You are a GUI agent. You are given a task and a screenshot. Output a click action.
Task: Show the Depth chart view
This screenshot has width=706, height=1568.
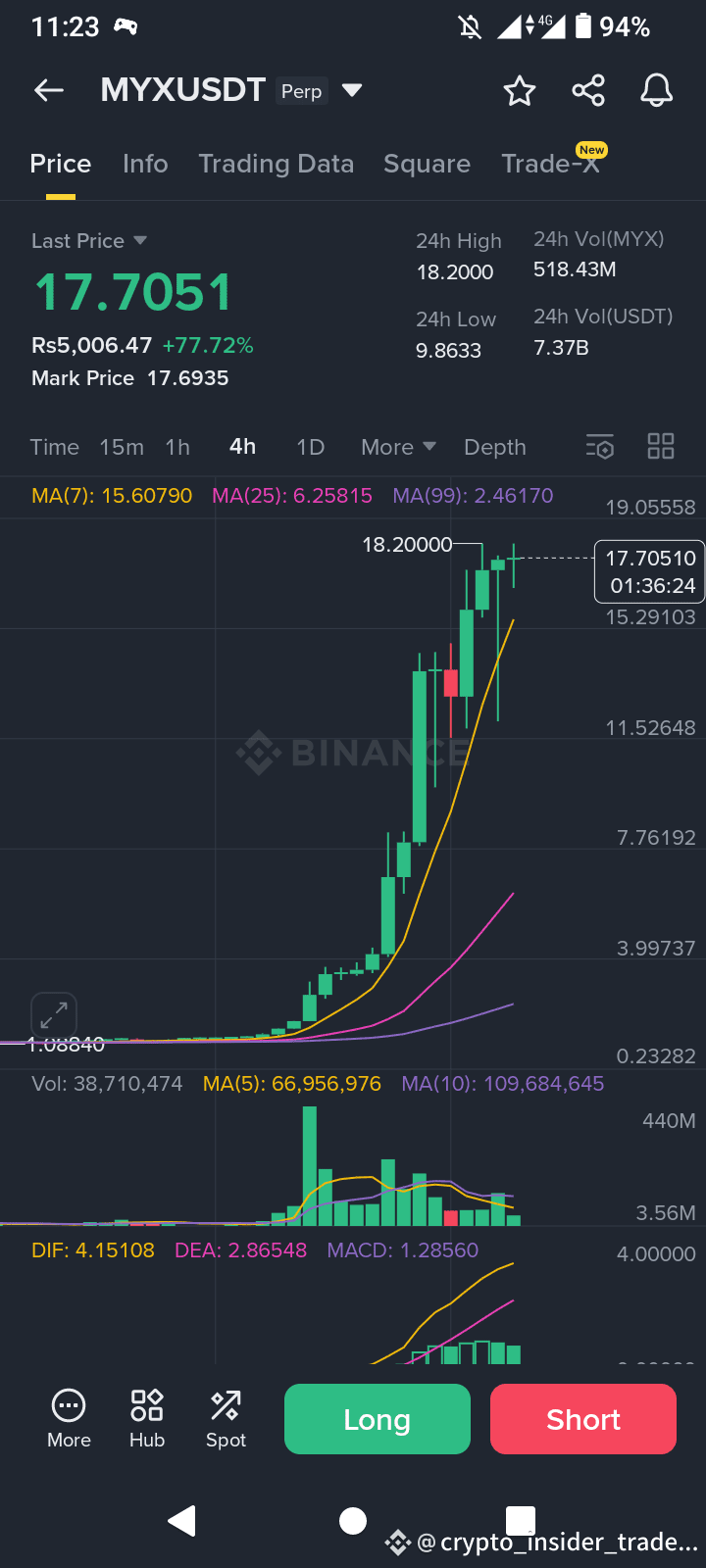click(494, 447)
